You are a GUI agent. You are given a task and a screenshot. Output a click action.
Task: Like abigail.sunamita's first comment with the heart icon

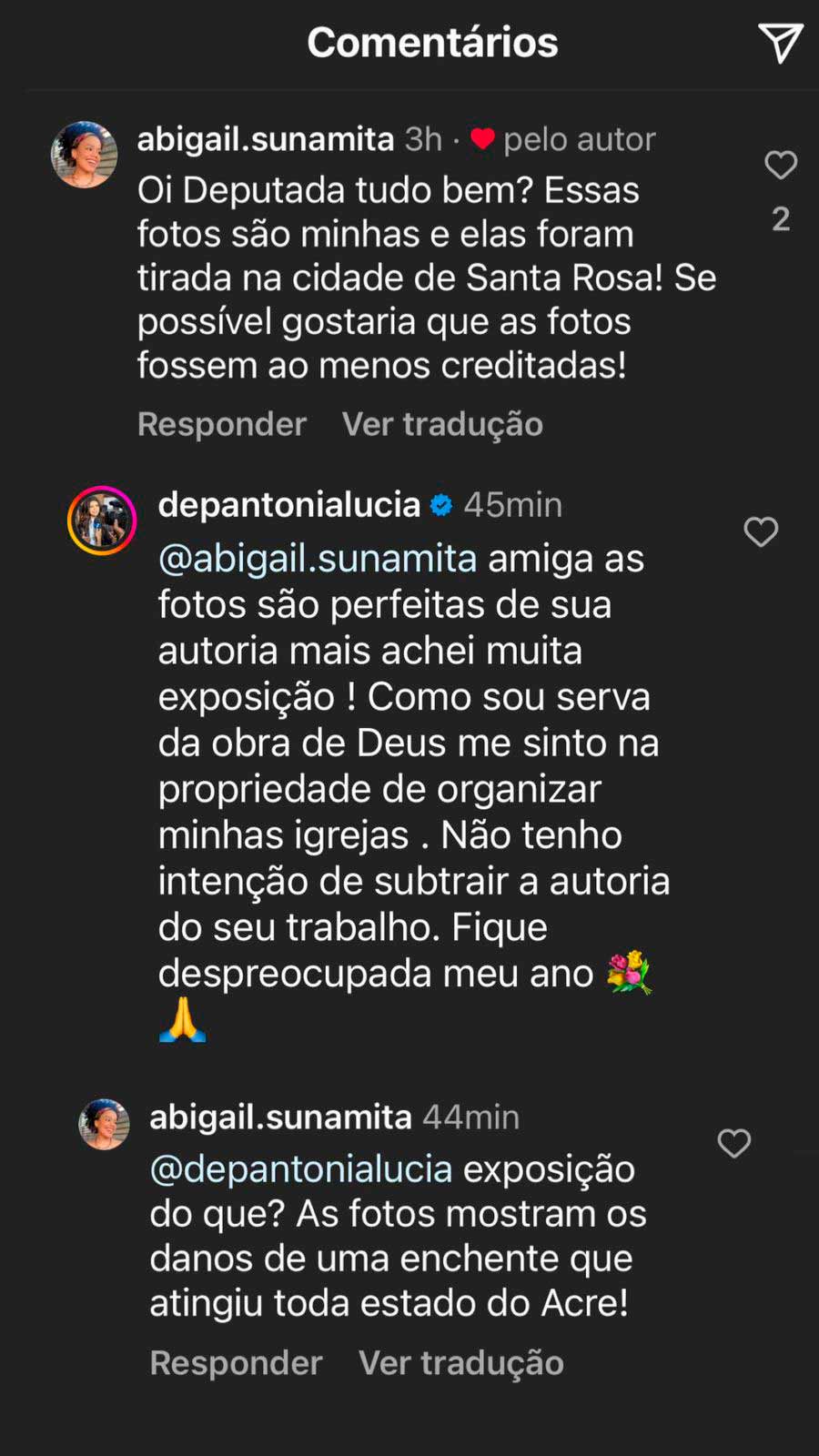(x=780, y=166)
